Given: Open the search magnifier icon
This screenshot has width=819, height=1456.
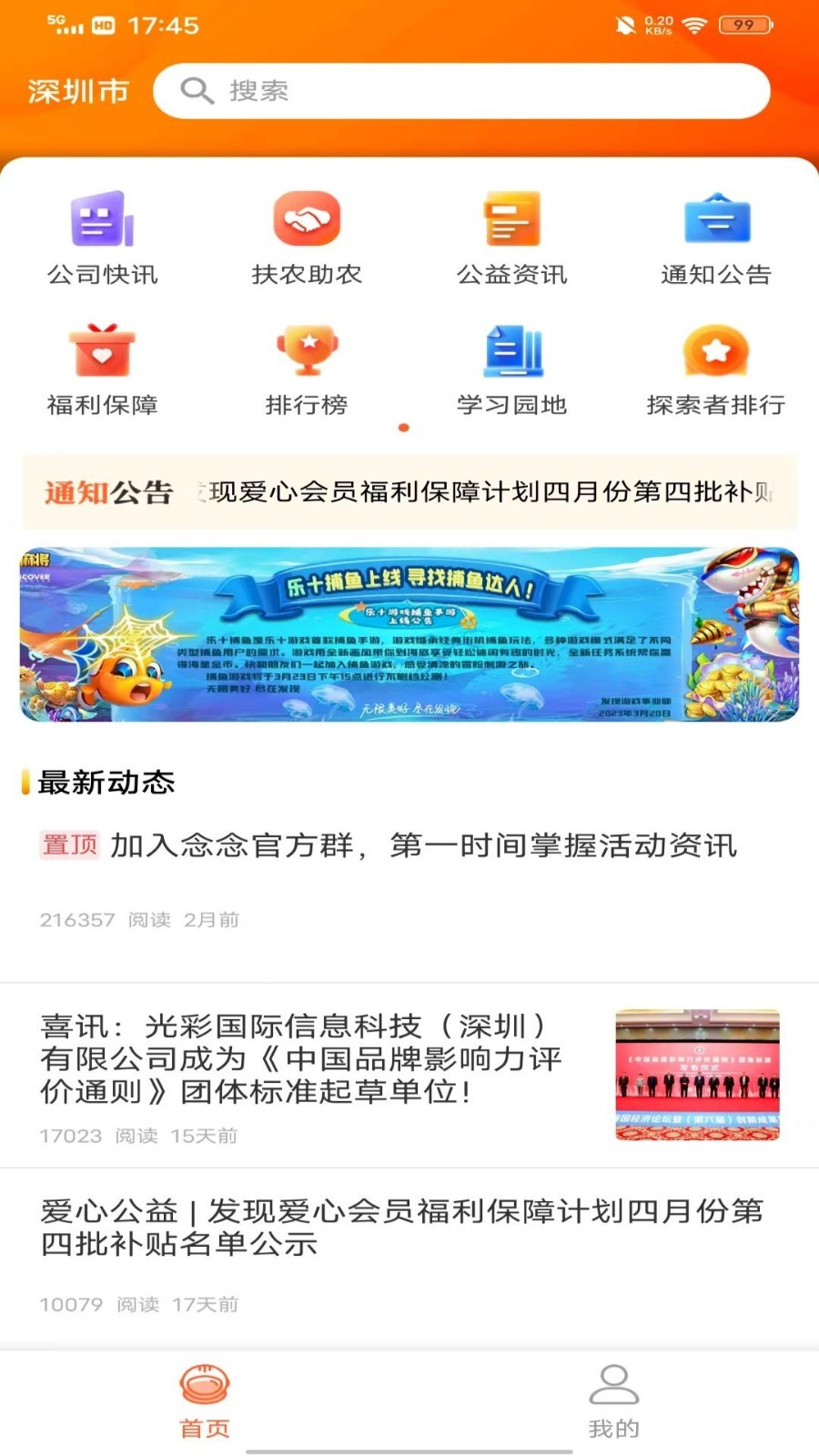Looking at the screenshot, I should (x=197, y=90).
